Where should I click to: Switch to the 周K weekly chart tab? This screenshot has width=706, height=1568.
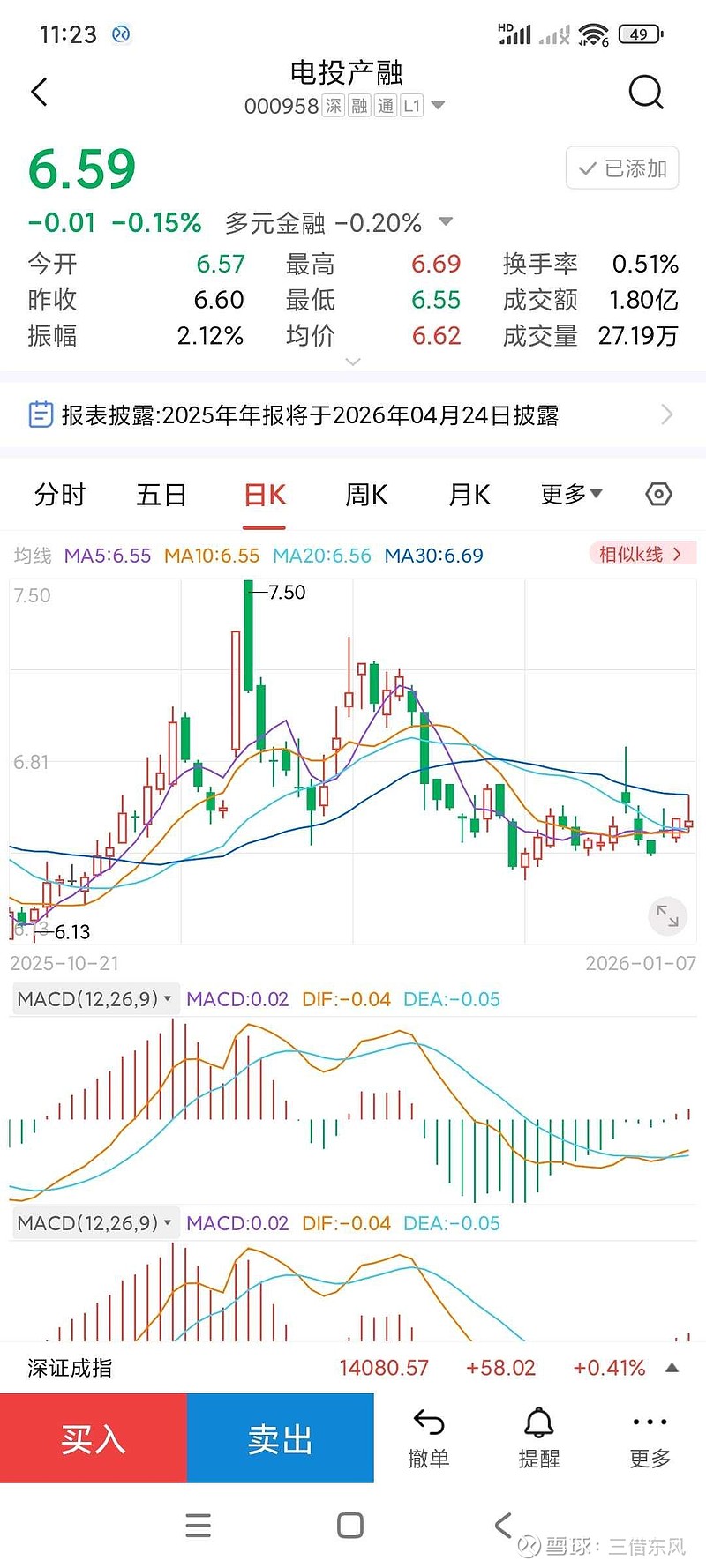click(x=365, y=495)
